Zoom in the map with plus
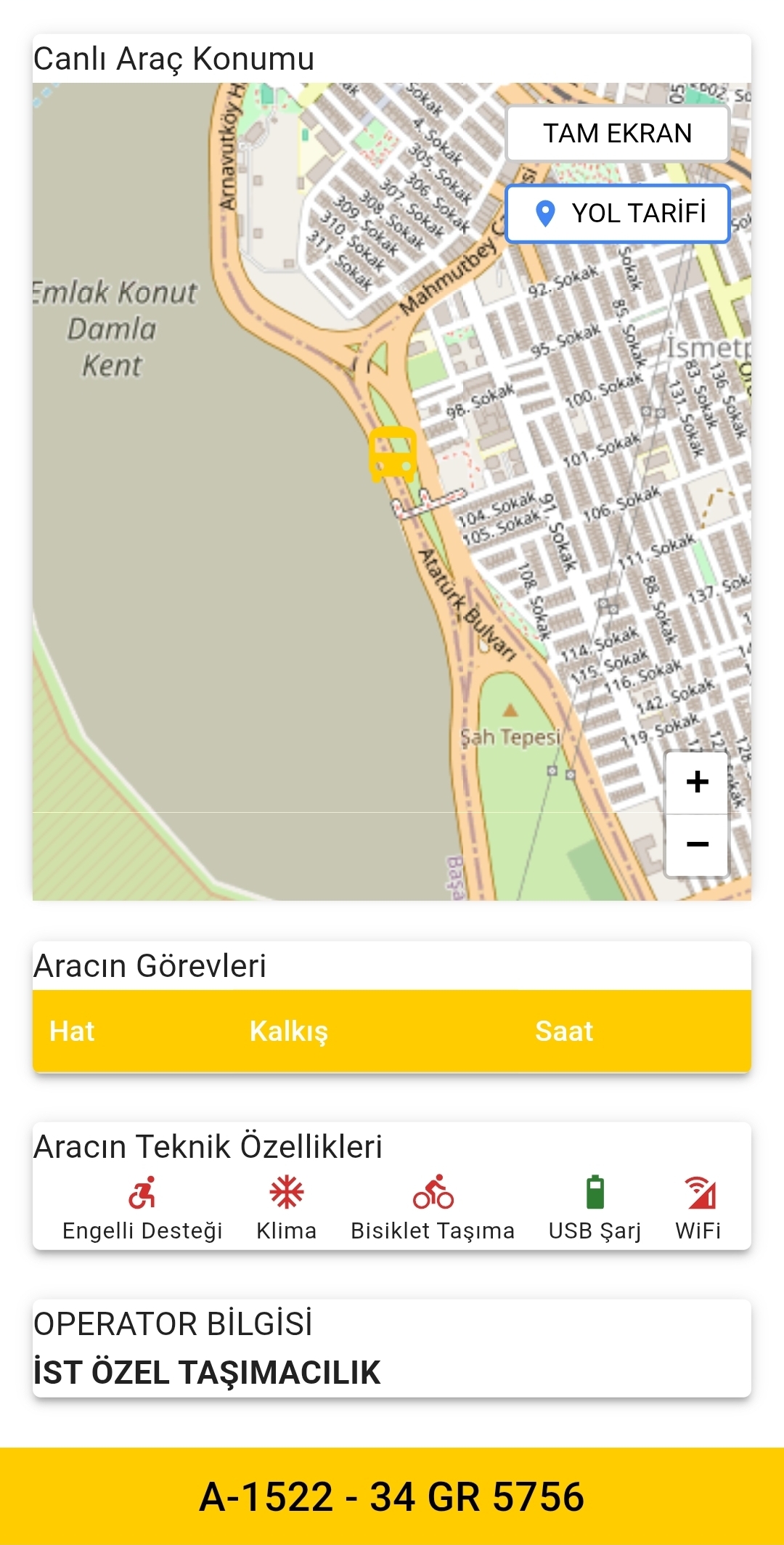This screenshot has width=784, height=1545. click(697, 782)
